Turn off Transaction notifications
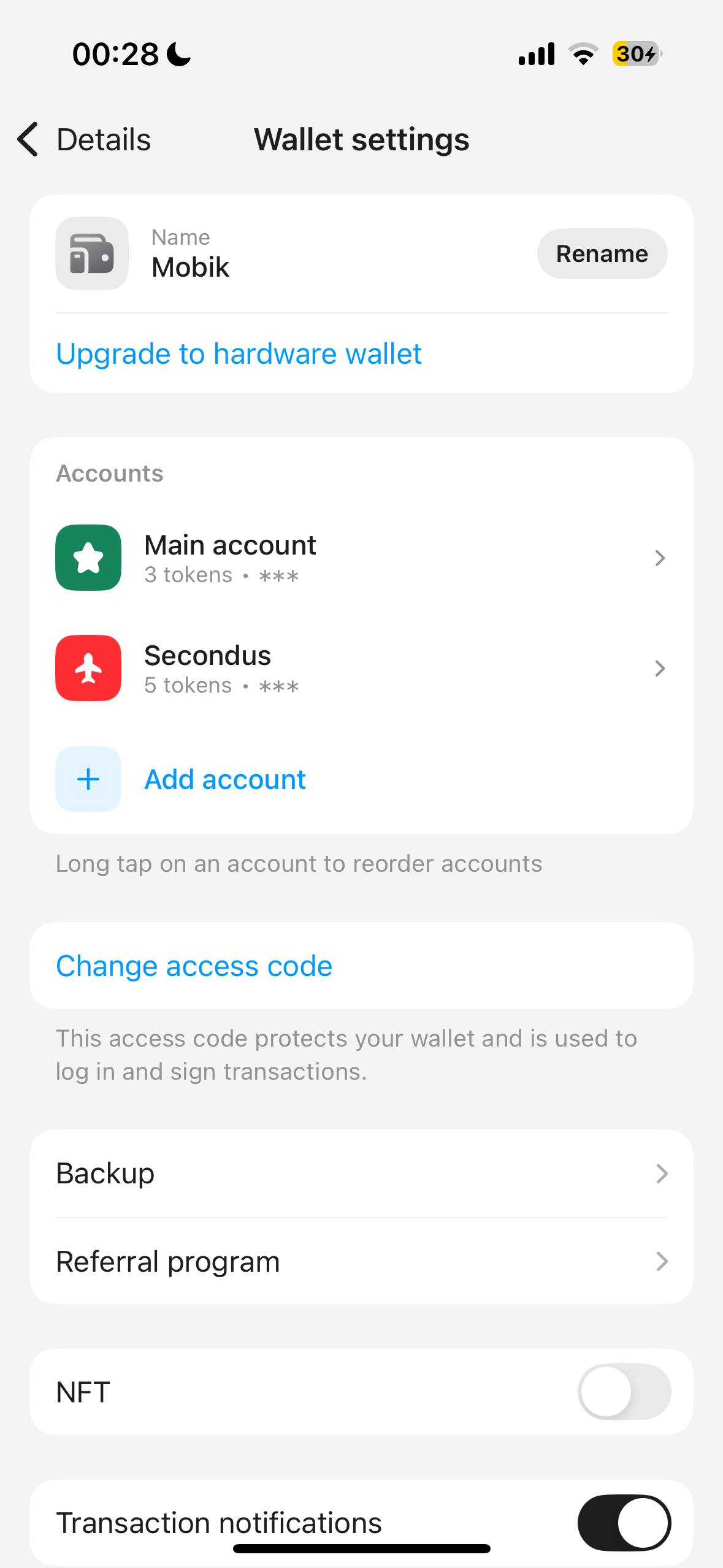 coord(624,1523)
